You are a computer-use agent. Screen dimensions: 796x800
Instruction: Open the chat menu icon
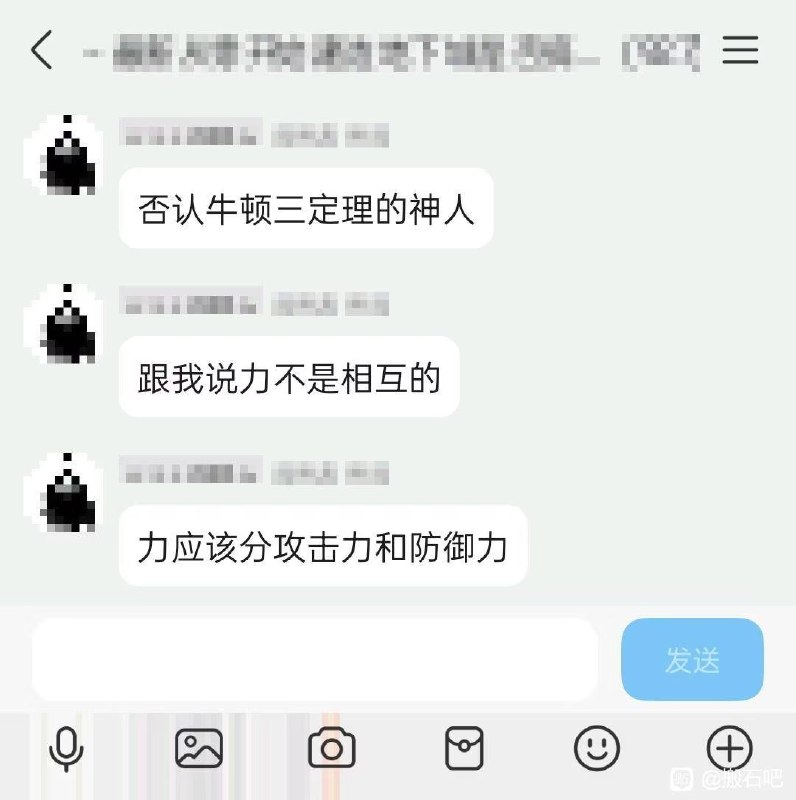pyautogui.click(x=740, y=50)
